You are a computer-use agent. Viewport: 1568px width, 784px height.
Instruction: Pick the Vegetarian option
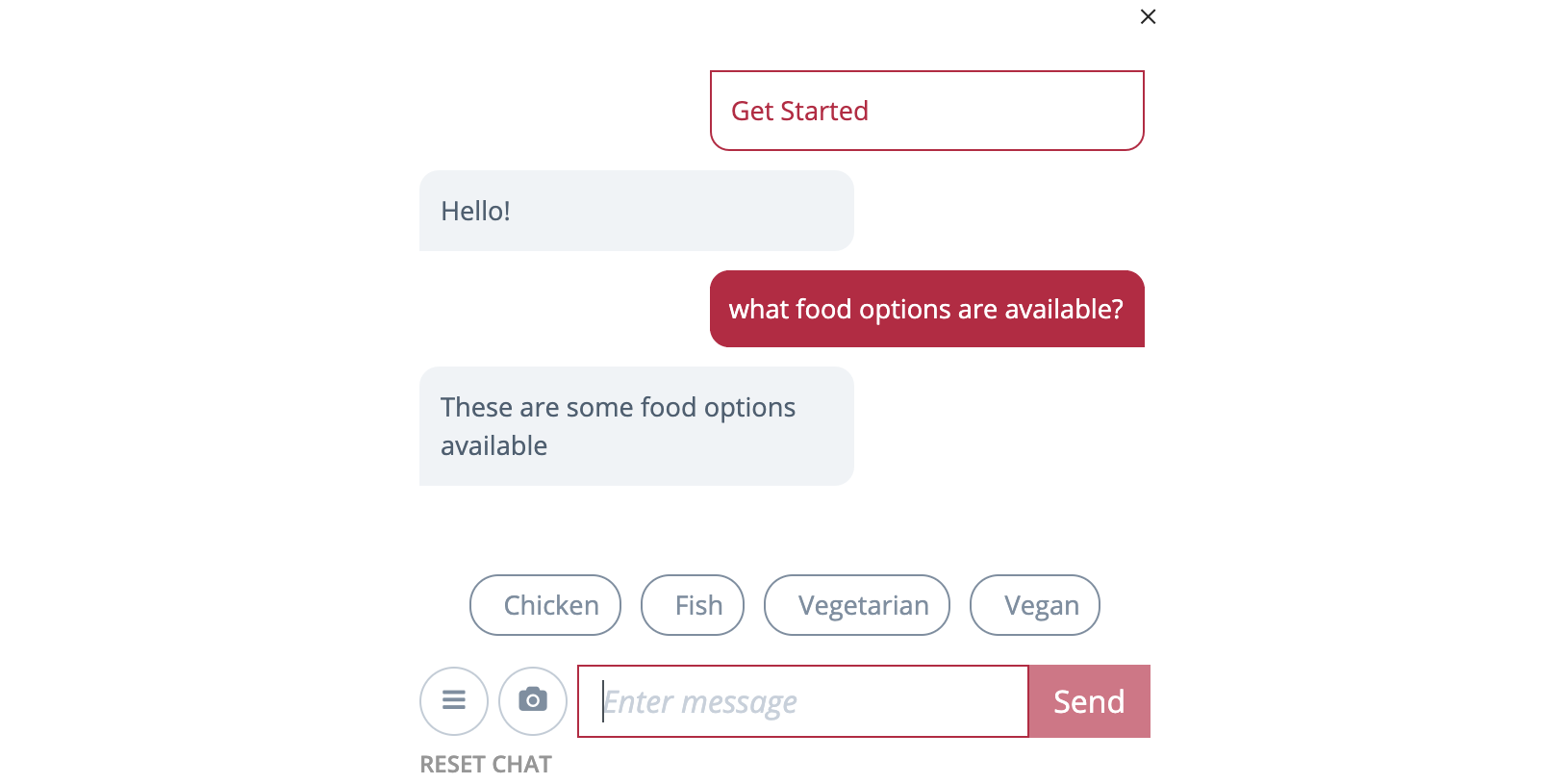857,605
